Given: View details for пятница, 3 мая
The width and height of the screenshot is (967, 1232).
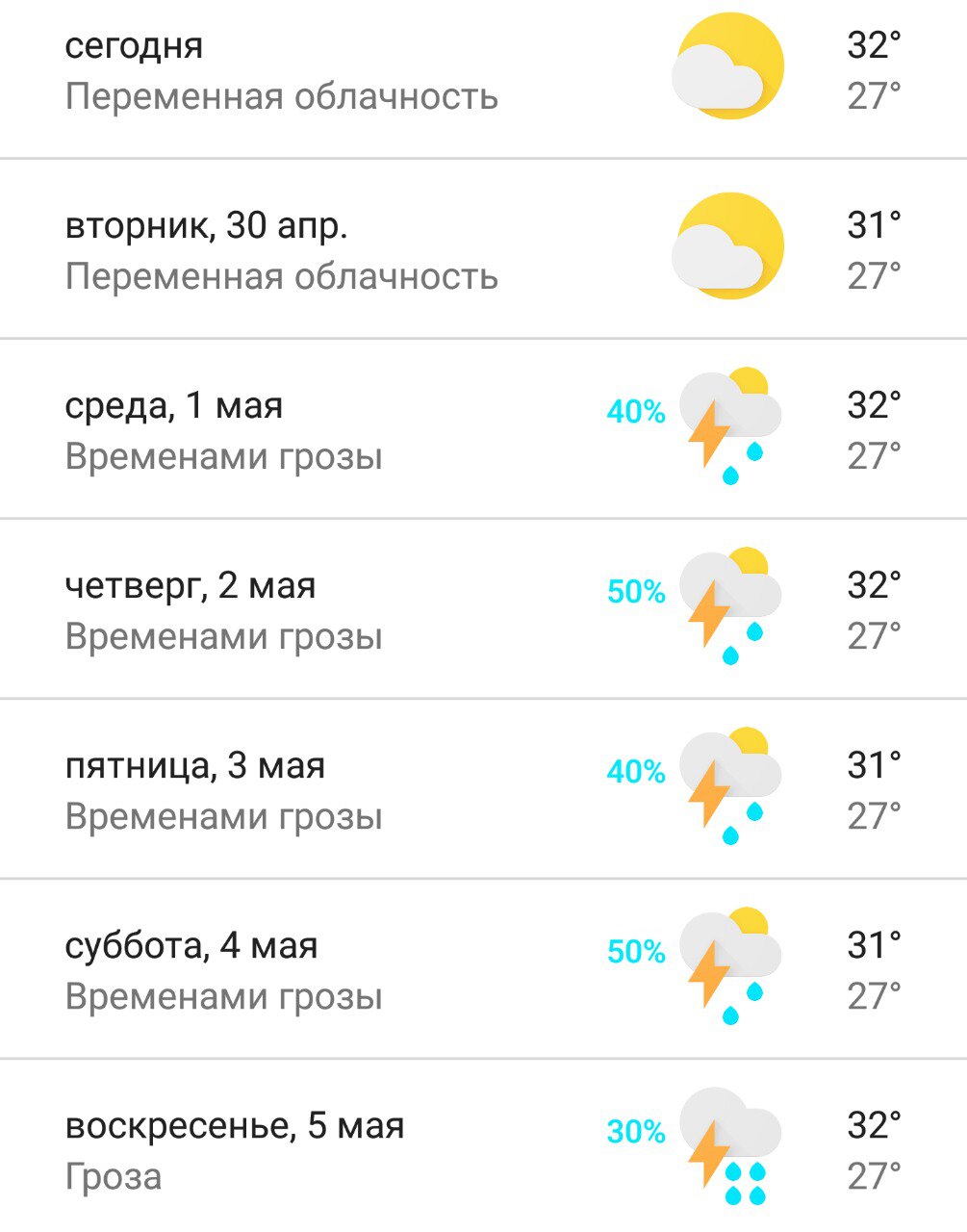Looking at the screenshot, I should pos(481,790).
